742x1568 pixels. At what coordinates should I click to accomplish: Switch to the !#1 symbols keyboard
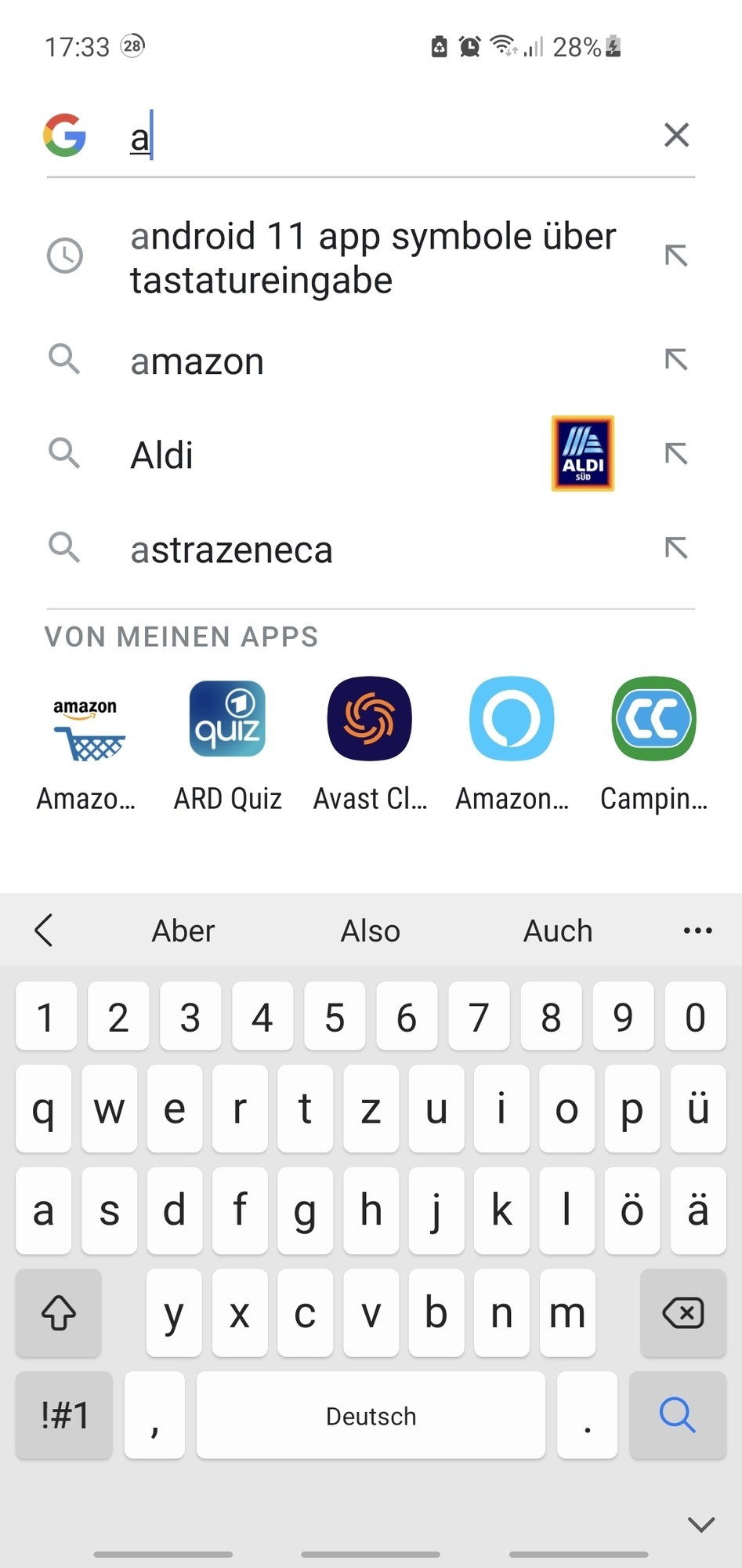(x=64, y=1415)
